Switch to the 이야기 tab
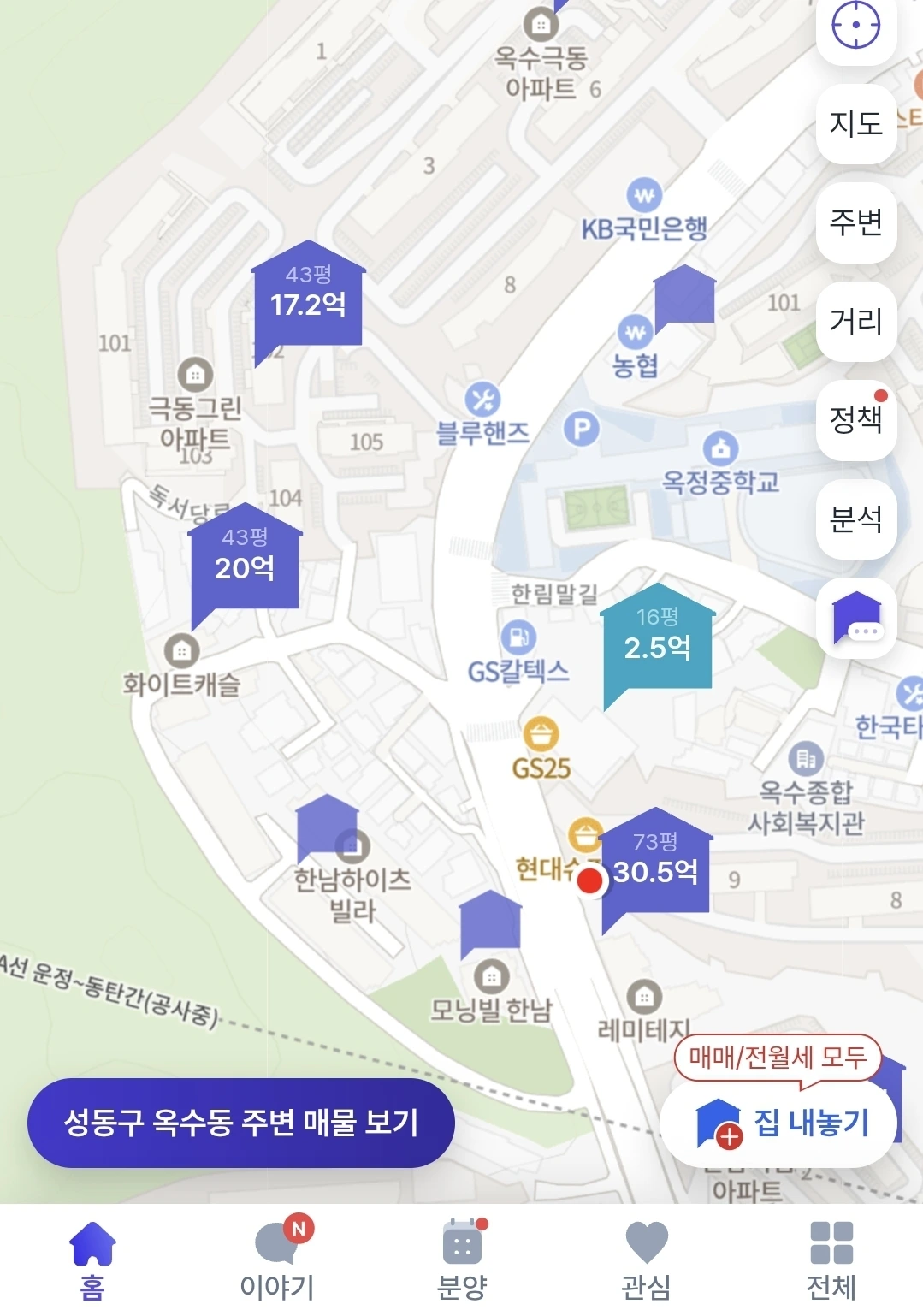Screen dimensions: 923x1316 pos(277,1260)
